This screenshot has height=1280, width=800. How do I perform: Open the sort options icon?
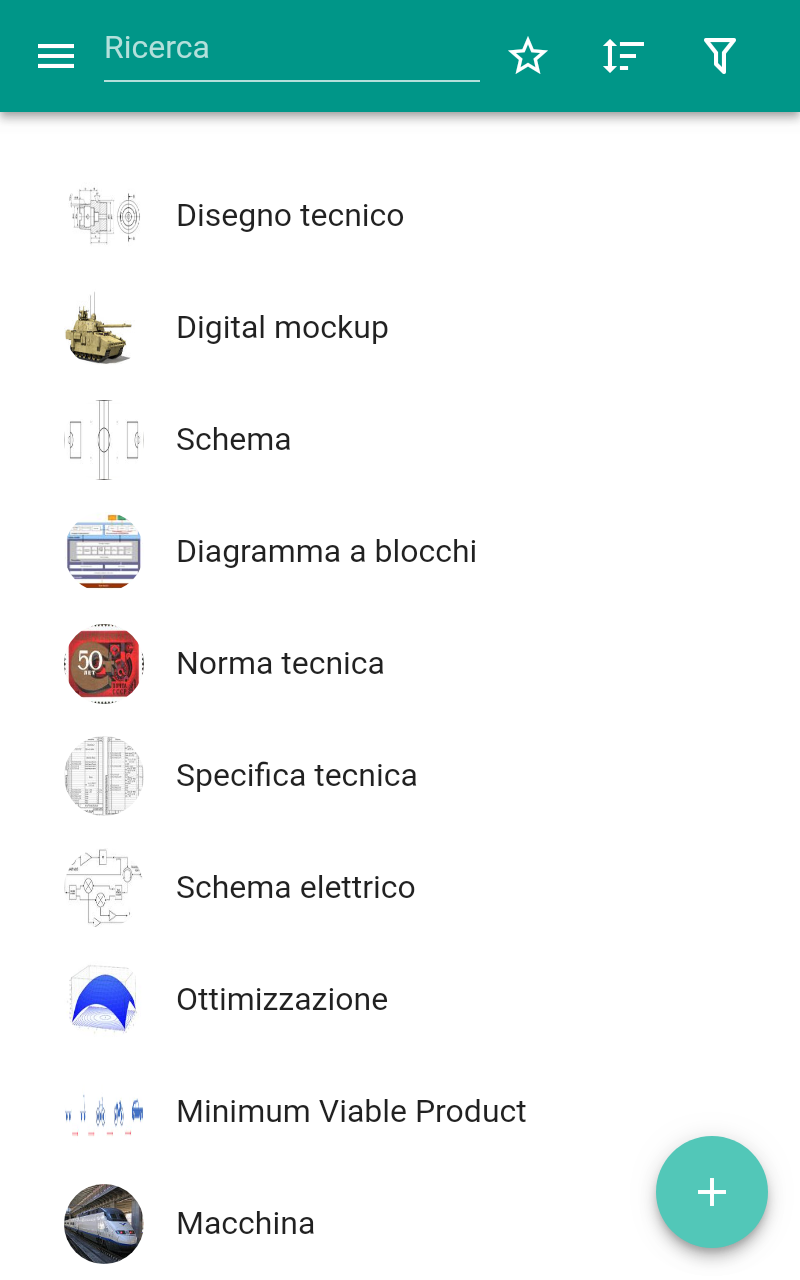623,56
